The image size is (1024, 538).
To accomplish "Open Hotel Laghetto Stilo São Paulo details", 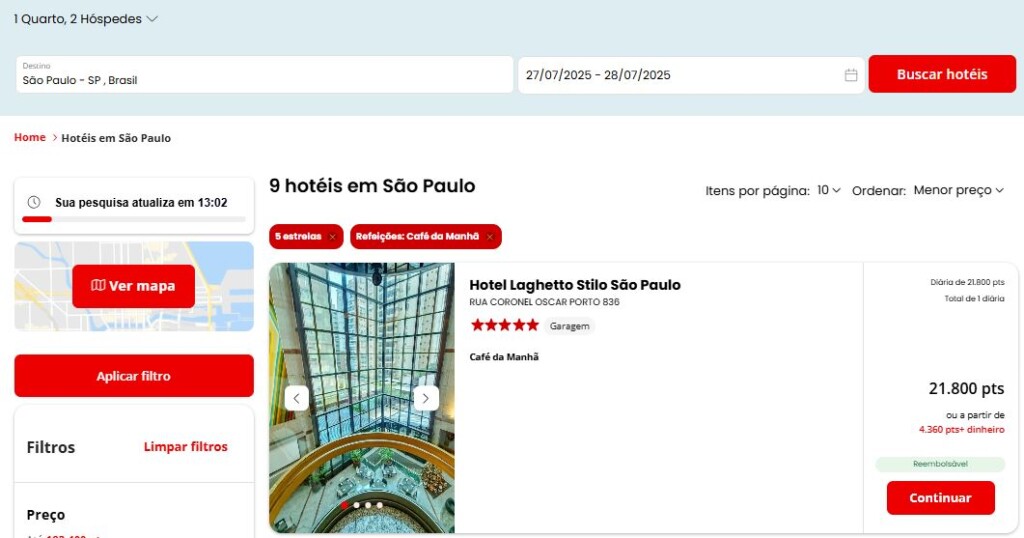I will pos(574,285).
